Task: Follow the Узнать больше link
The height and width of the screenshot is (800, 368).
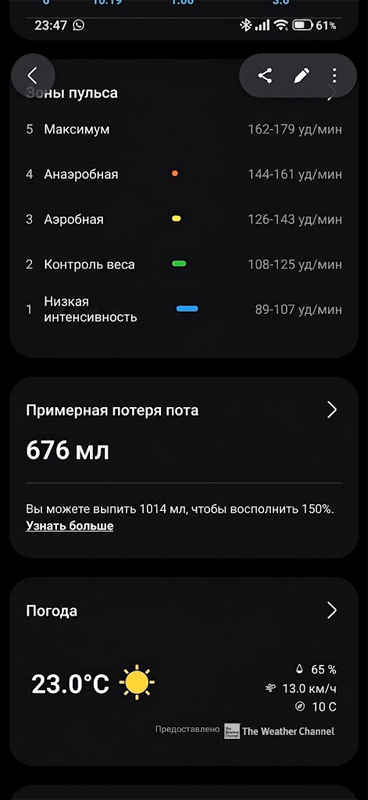Action: pyautogui.click(x=69, y=526)
